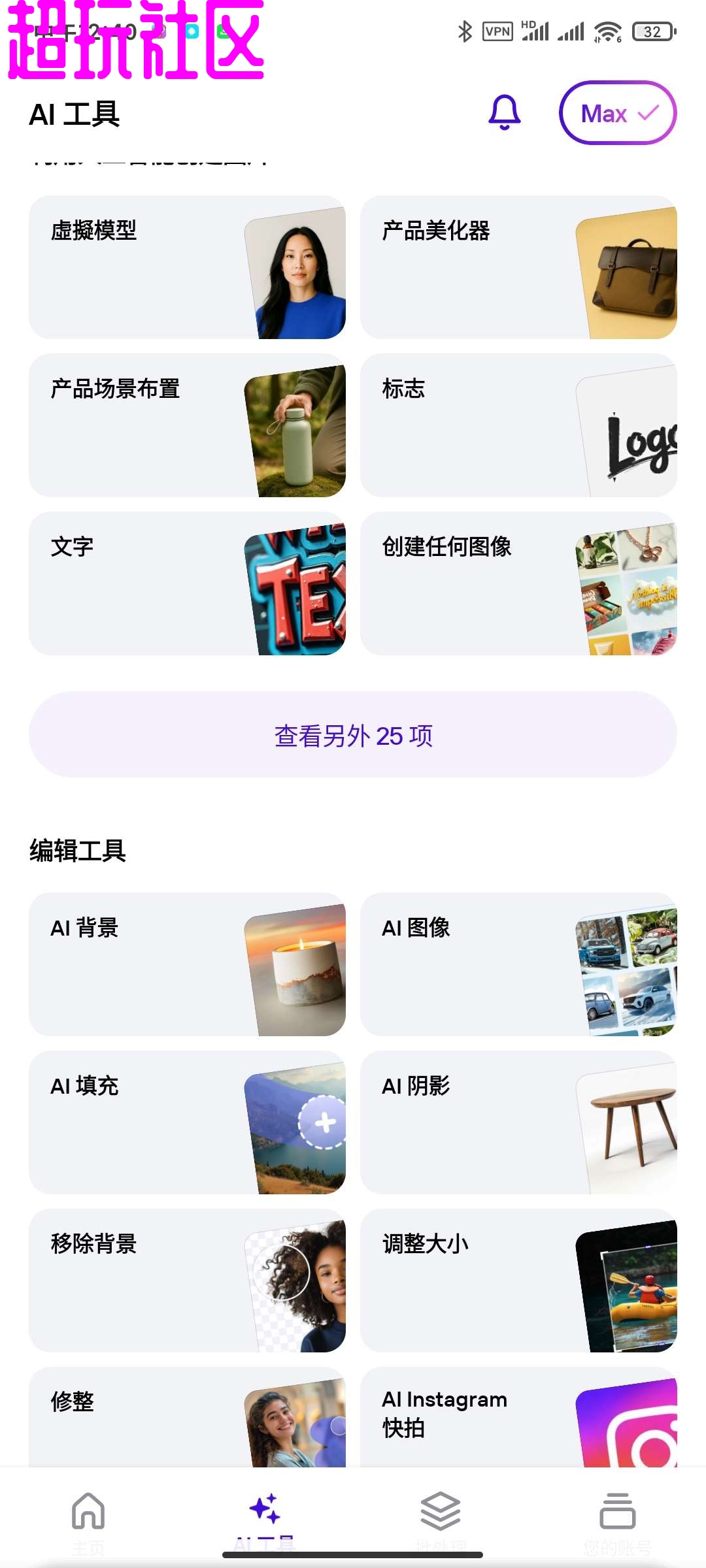Switch to the home tab

[x=88, y=1516]
